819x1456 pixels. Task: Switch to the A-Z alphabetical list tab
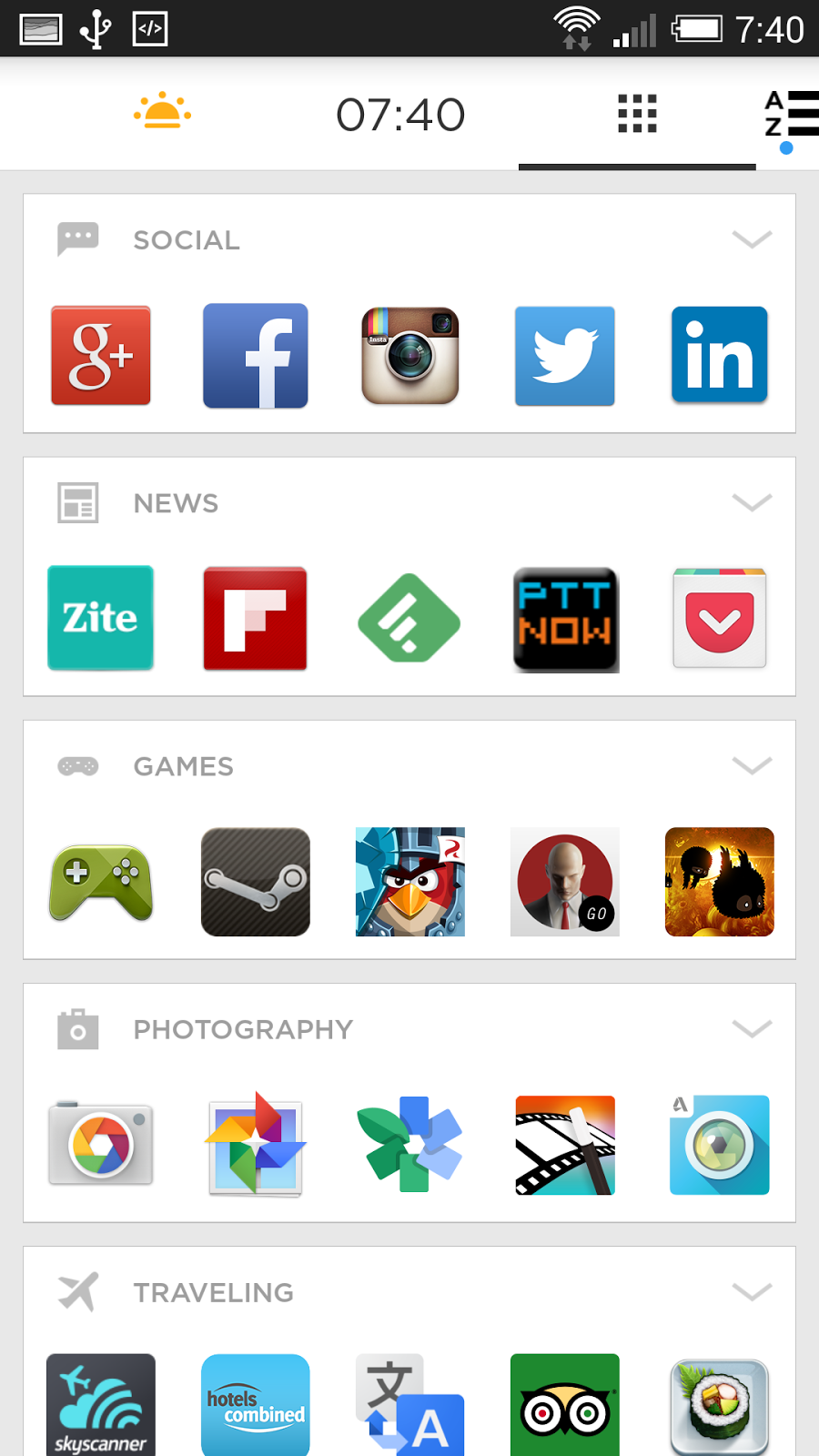[790, 115]
